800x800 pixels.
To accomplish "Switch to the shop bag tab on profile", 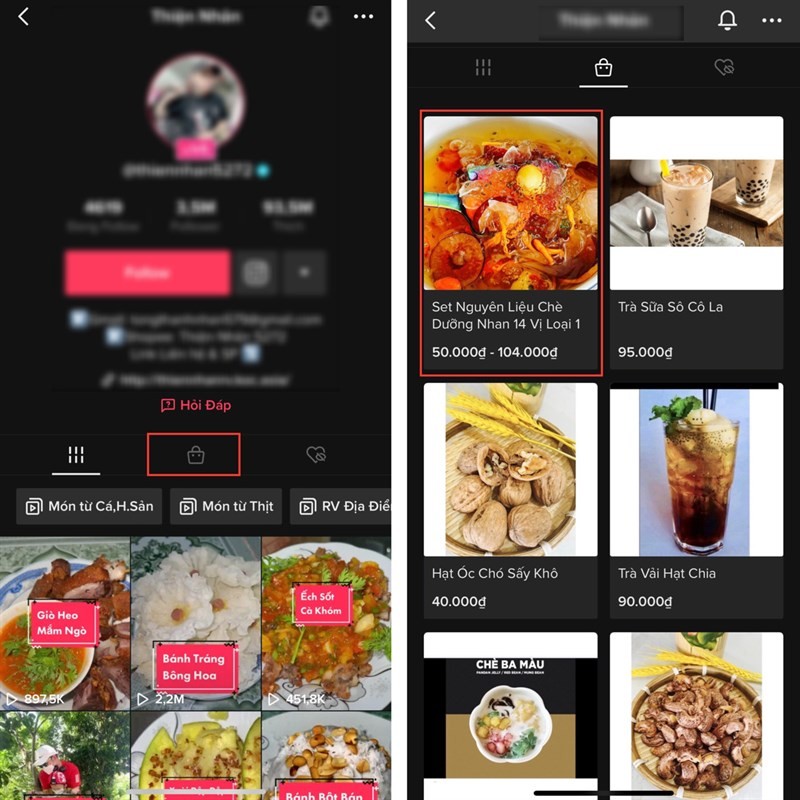I will click(196, 455).
